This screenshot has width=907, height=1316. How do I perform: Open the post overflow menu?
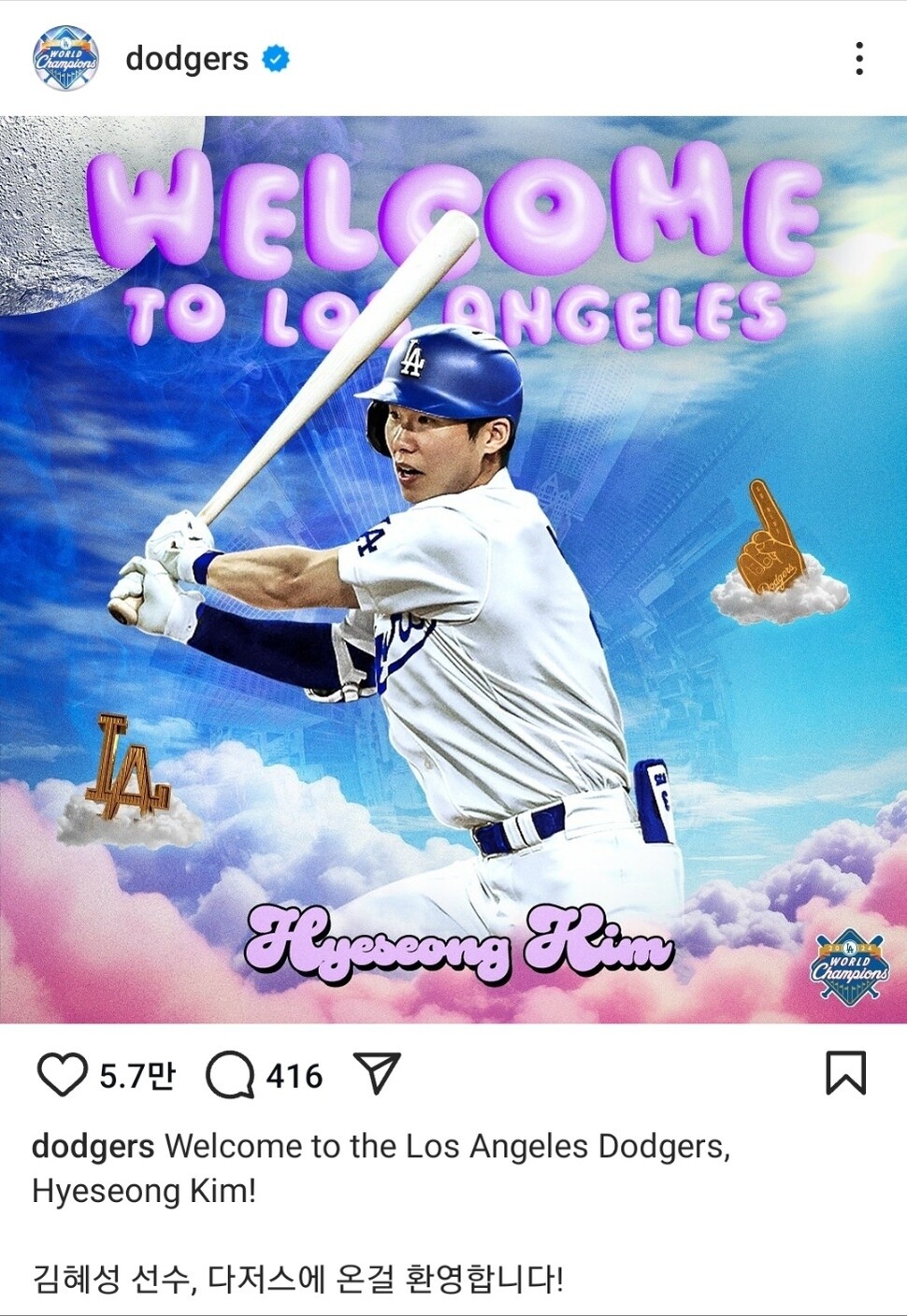coord(858,58)
